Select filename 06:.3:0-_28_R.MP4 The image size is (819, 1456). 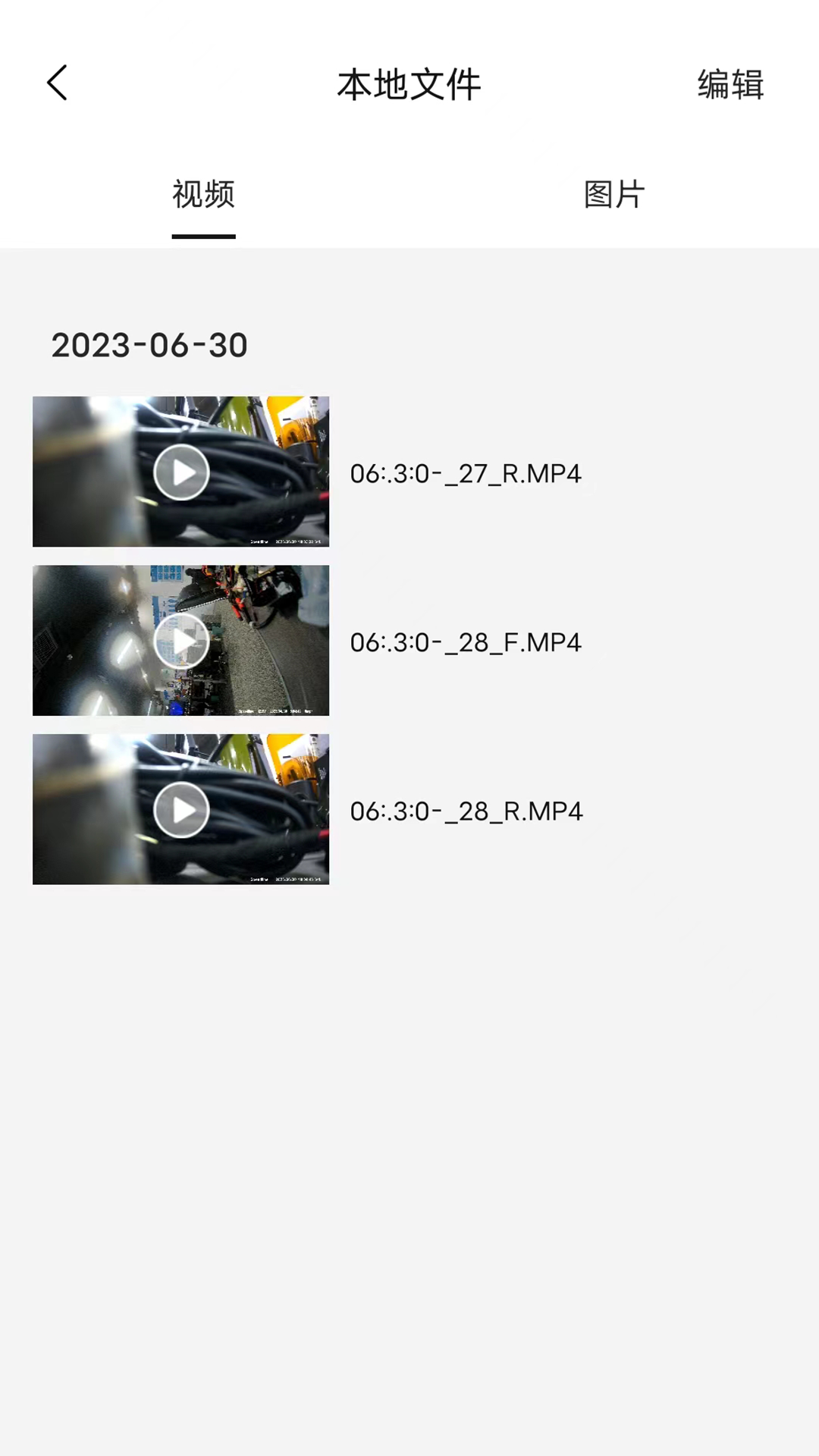[466, 811]
